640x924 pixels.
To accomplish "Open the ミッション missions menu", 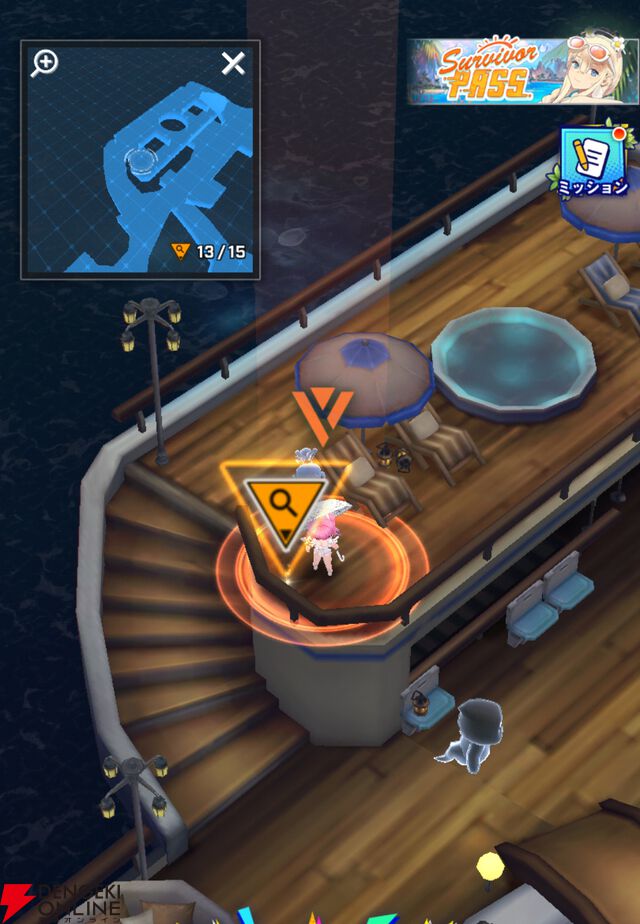I will tap(593, 162).
